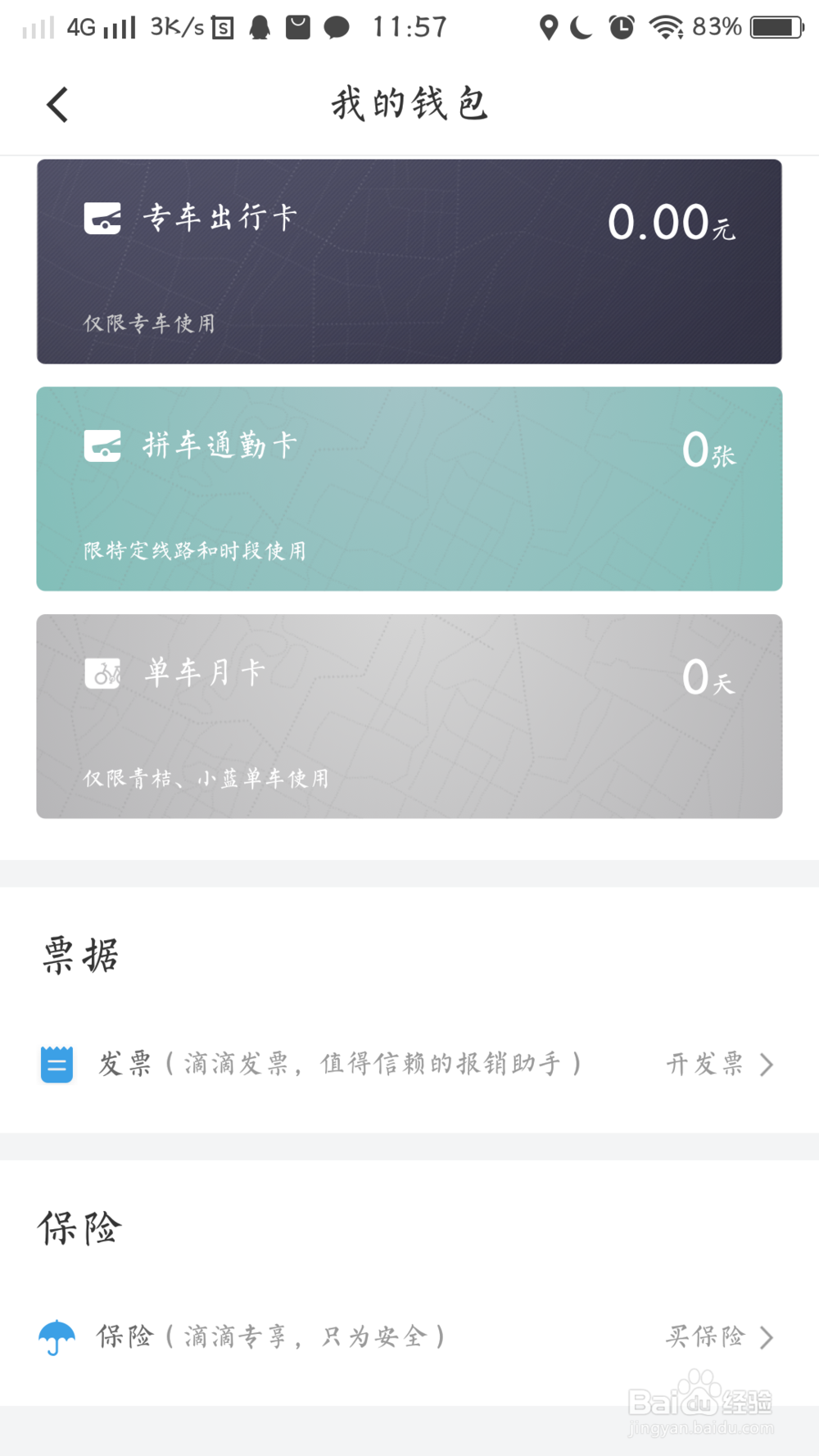This screenshot has height=1456, width=819.
Task: Open the 专车出行卡 balance card
Action: 409,260
